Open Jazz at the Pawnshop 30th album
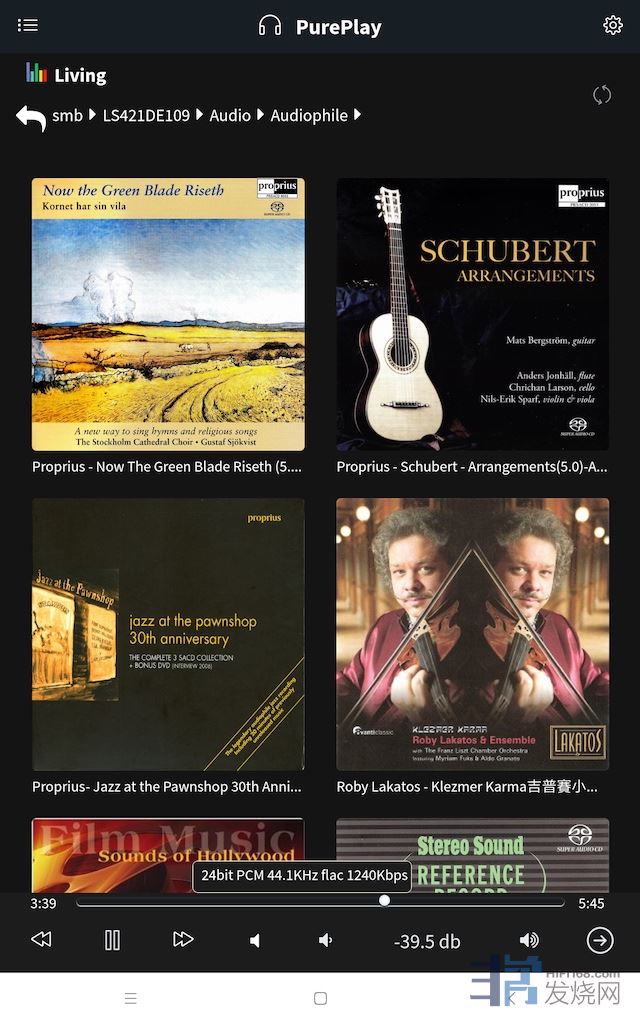This screenshot has height=1024, width=640. (168, 634)
